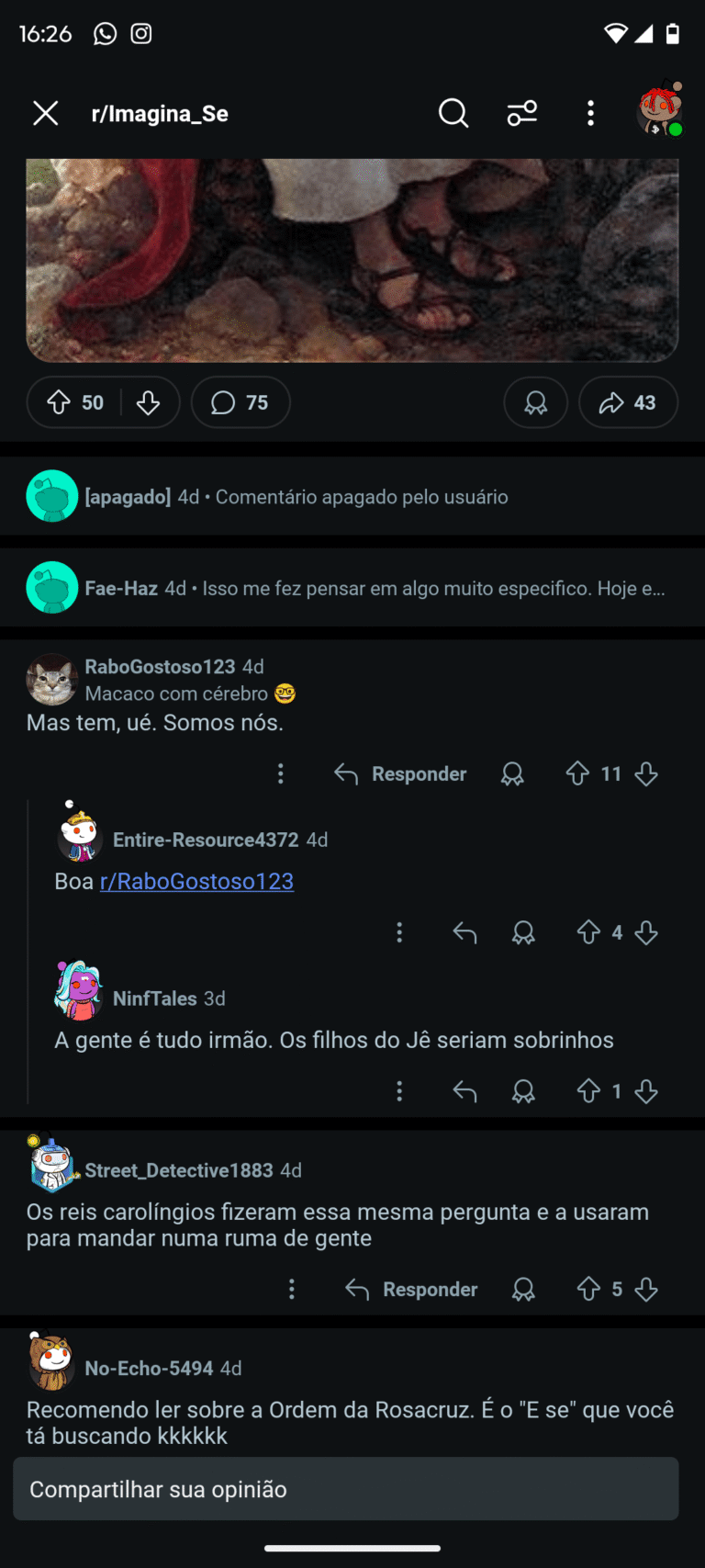Follow the r/RaboGostoso123 link
This screenshot has height=1568, width=705.
[196, 881]
